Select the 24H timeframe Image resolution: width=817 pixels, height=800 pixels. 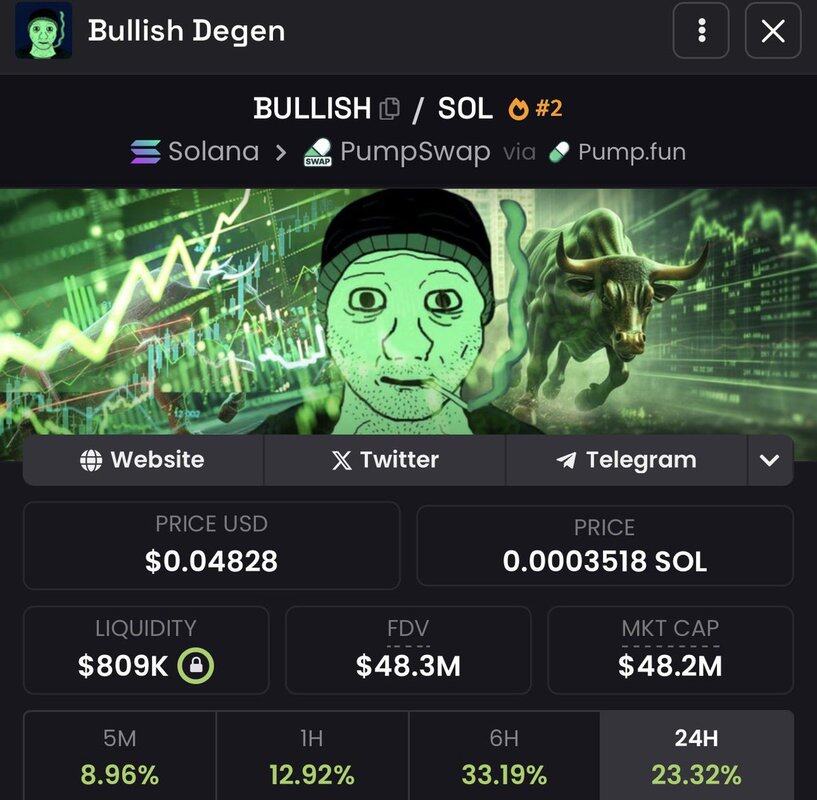pos(696,756)
